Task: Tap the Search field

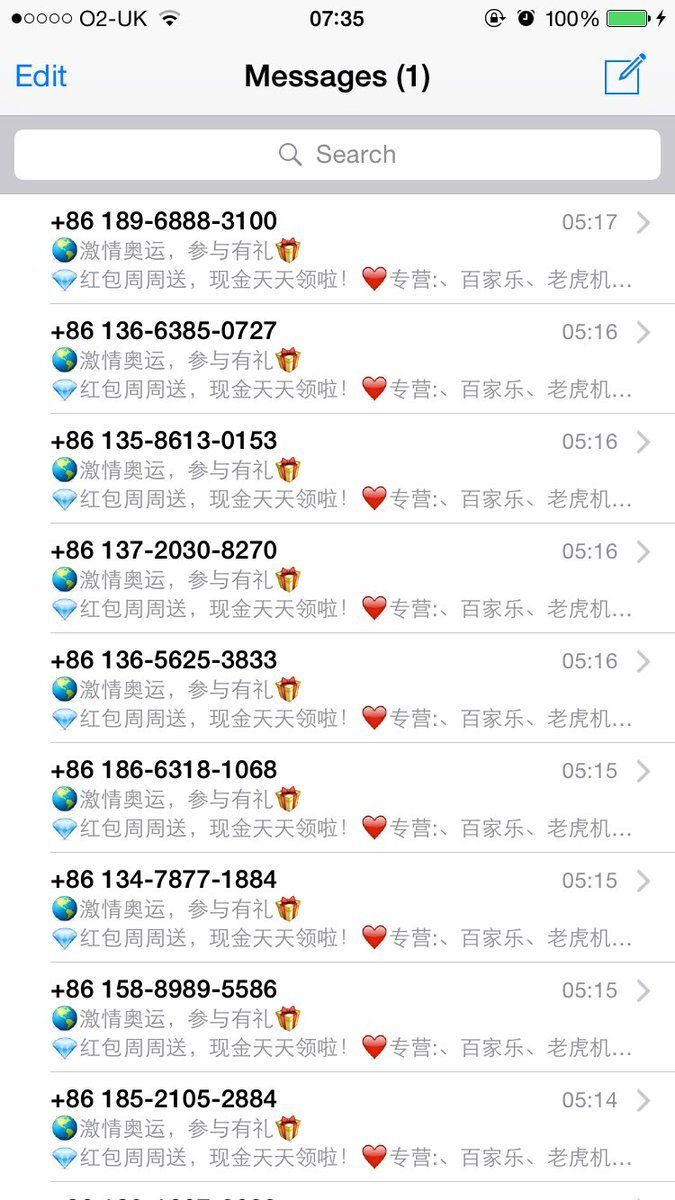Action: (x=337, y=155)
